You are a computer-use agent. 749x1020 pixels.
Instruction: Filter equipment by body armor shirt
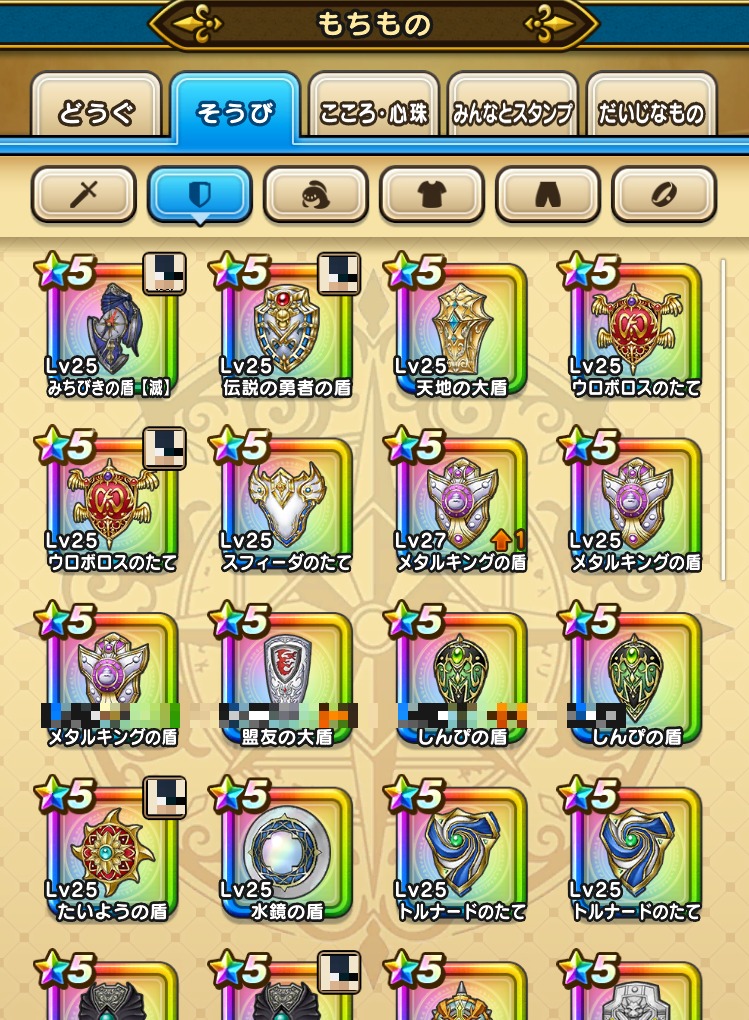[432, 193]
